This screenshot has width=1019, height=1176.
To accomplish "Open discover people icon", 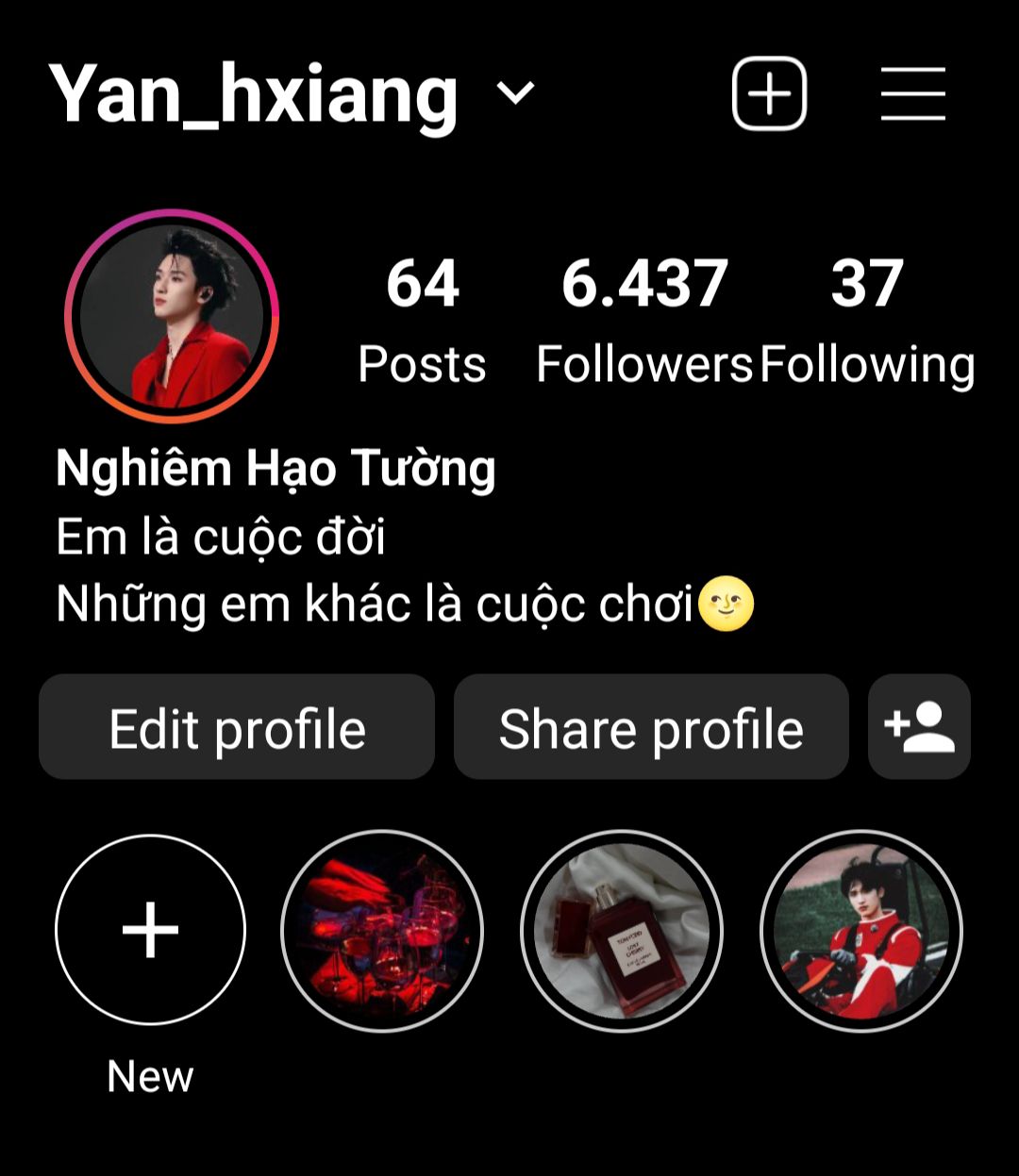I will (919, 727).
